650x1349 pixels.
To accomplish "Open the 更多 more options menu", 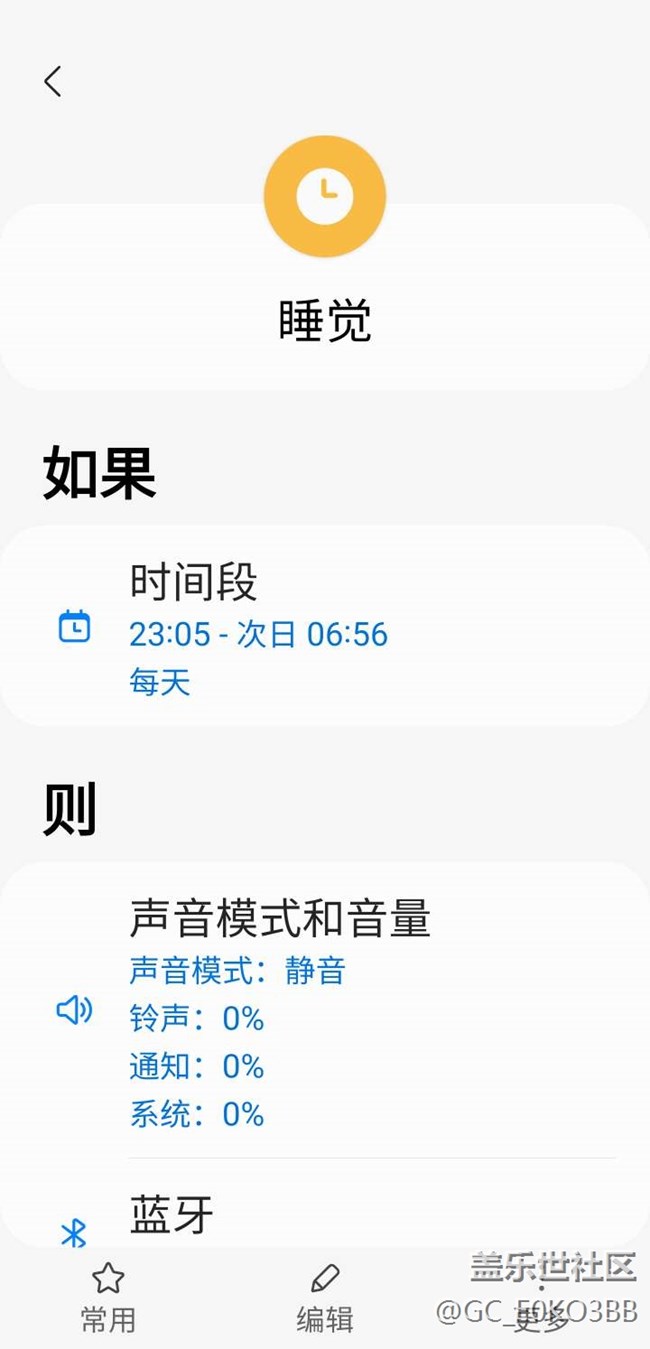I will click(541, 1298).
